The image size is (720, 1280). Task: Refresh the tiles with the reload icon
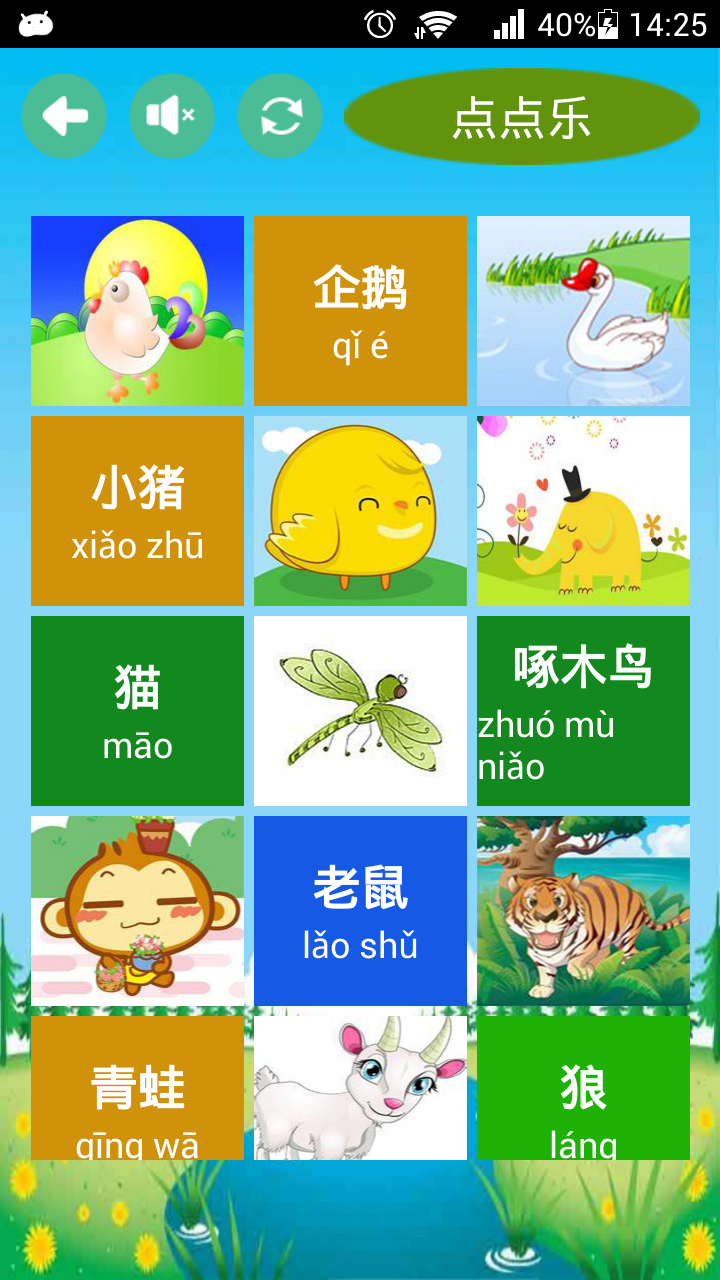point(280,116)
